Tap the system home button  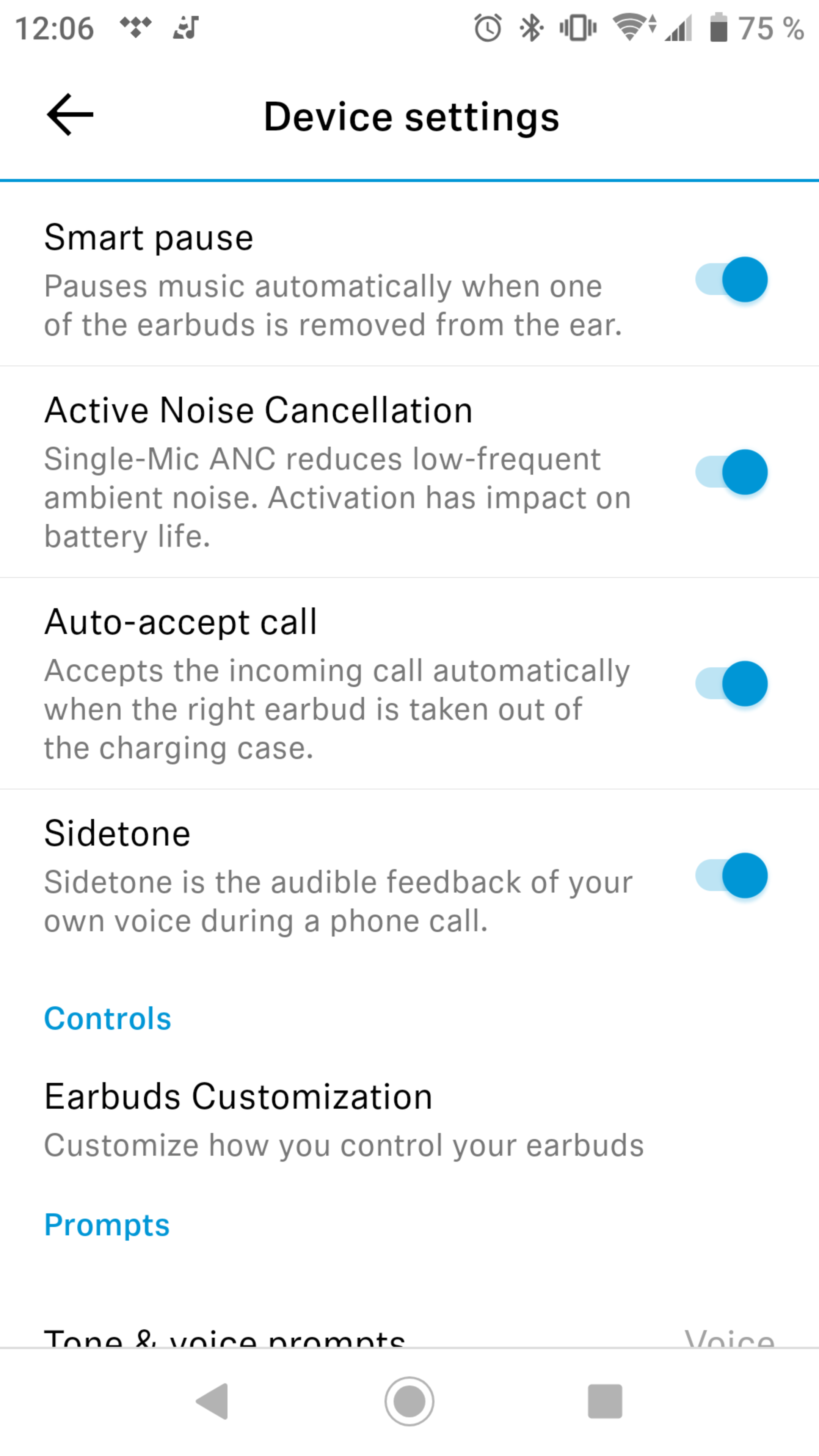tap(409, 1401)
